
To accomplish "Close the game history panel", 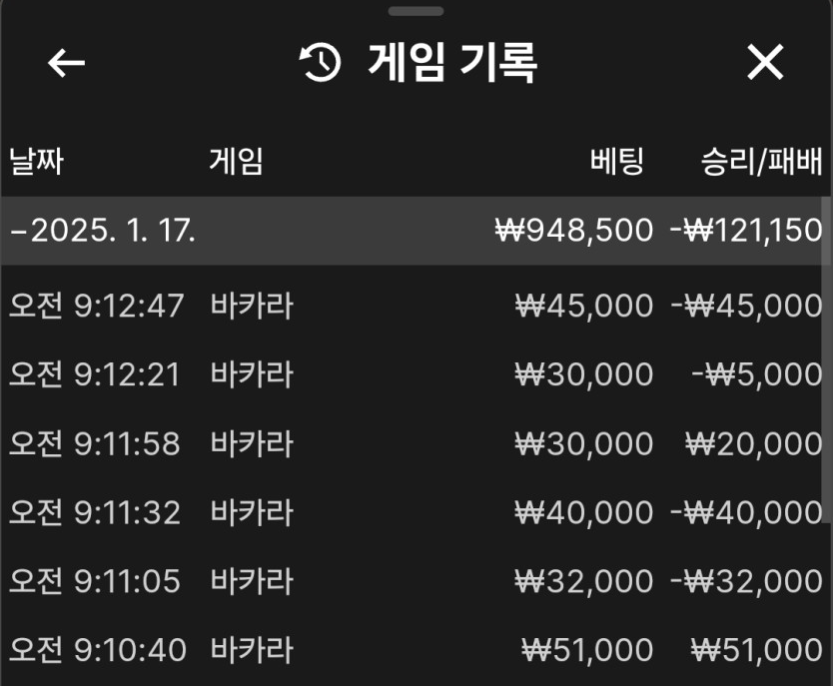I will [x=765, y=63].
